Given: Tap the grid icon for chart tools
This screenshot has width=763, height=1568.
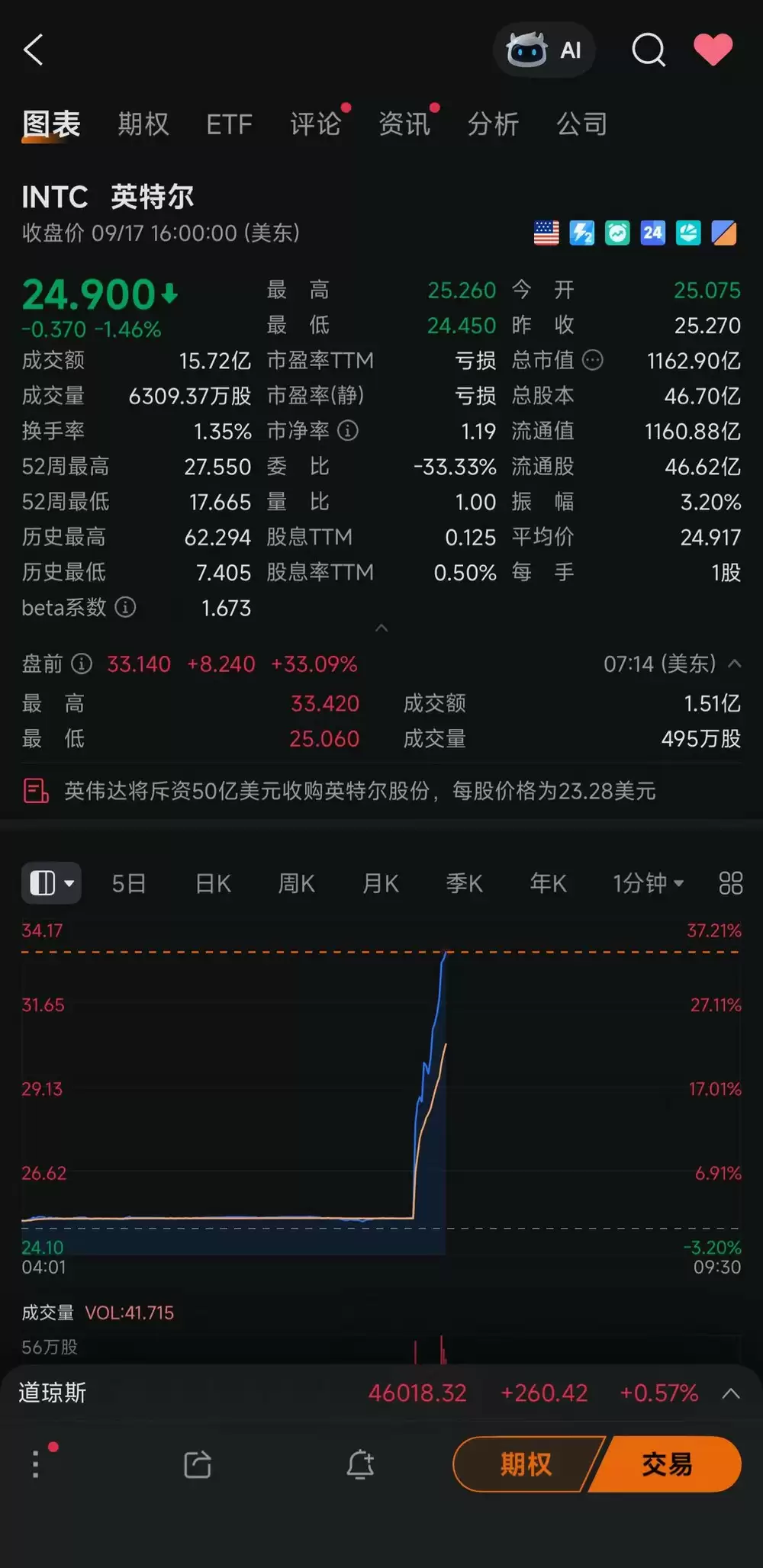Looking at the screenshot, I should click(729, 882).
